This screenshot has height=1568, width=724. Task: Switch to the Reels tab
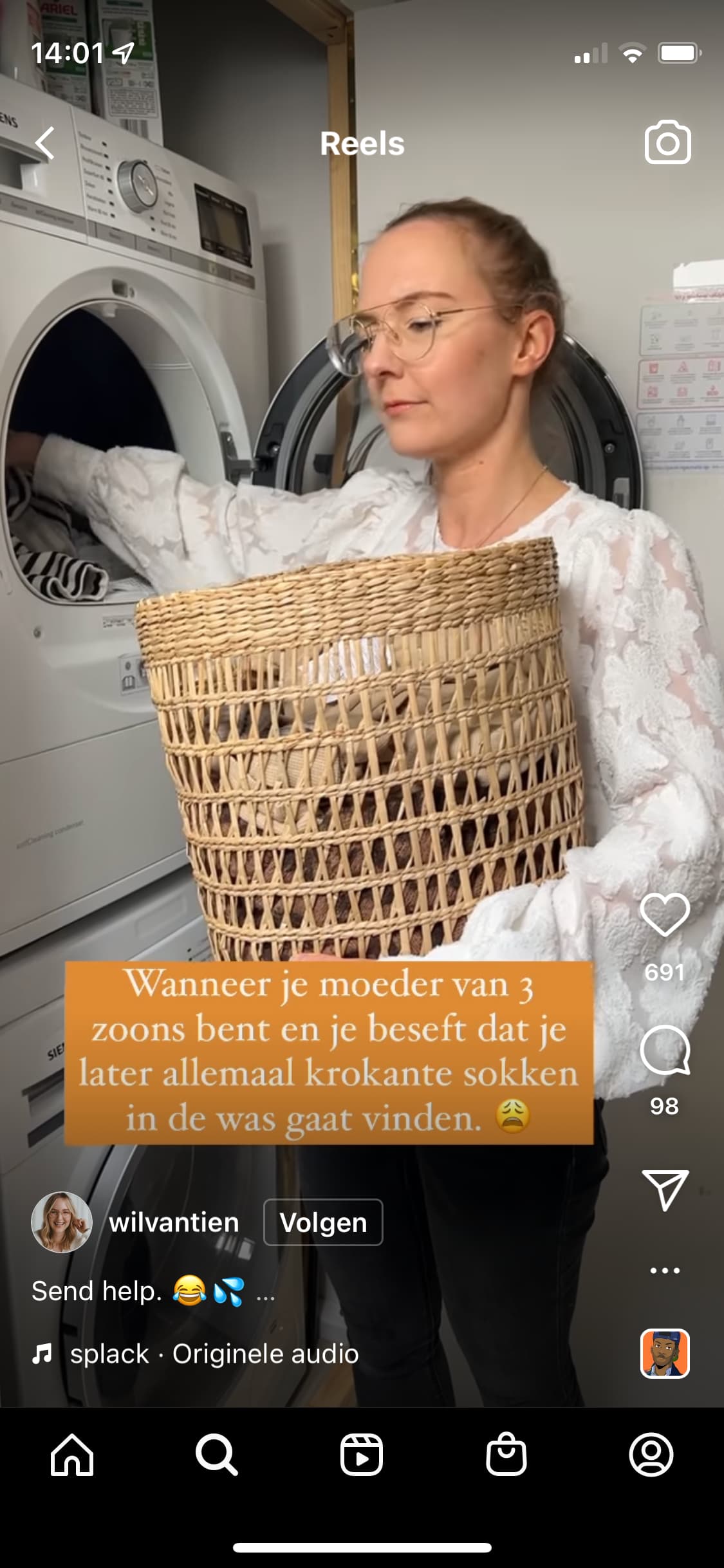(362, 1455)
